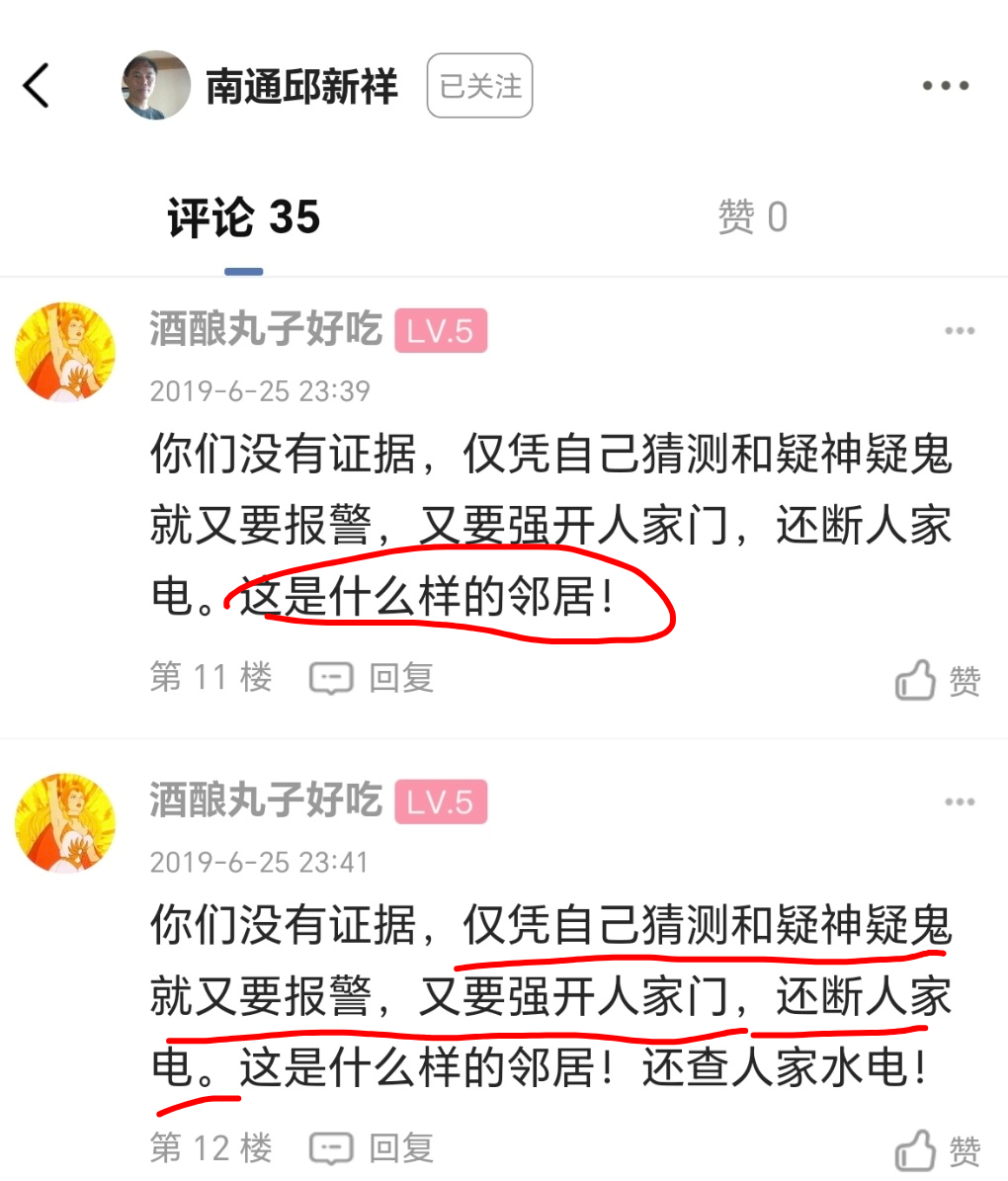Like the 第 12 楼 comment

point(937,1150)
